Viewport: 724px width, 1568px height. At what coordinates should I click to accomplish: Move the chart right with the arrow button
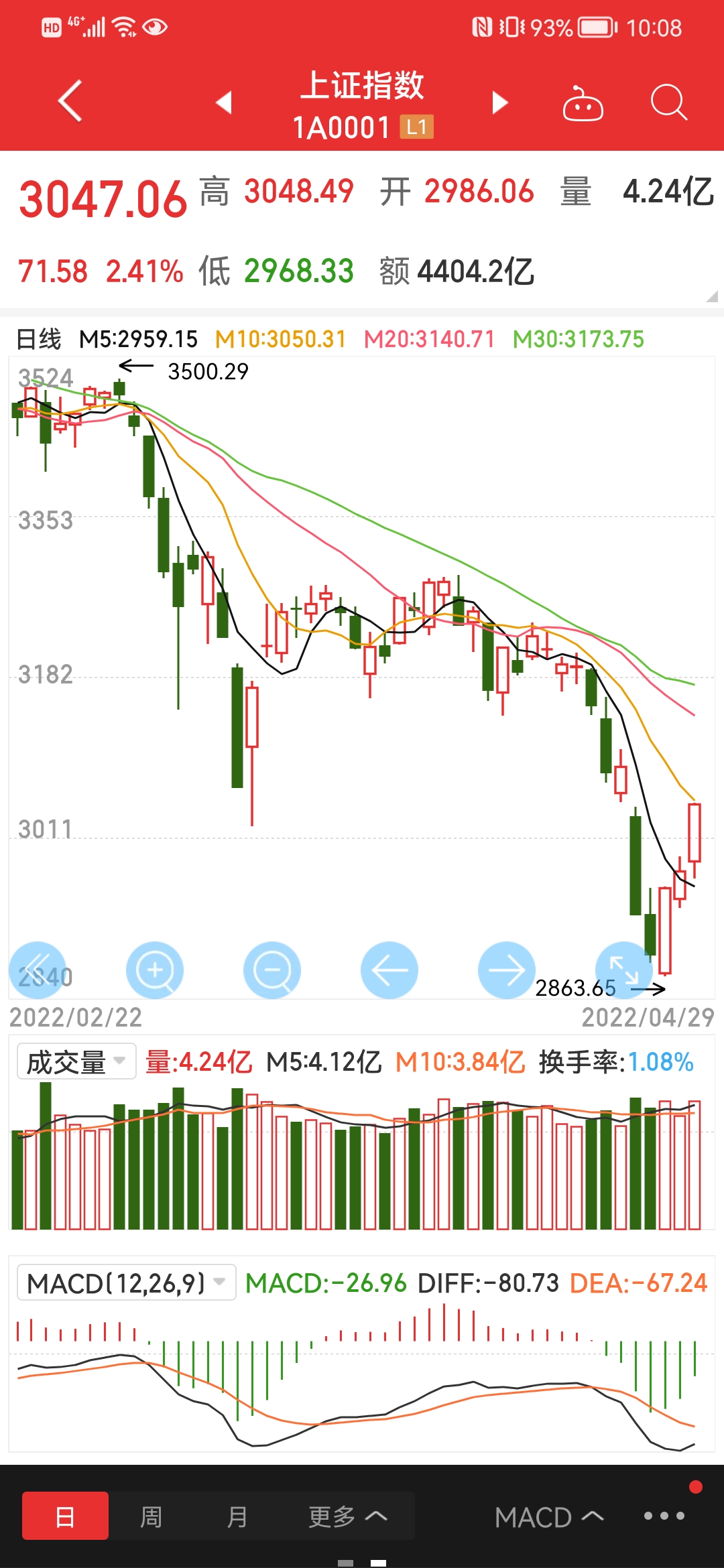[507, 970]
